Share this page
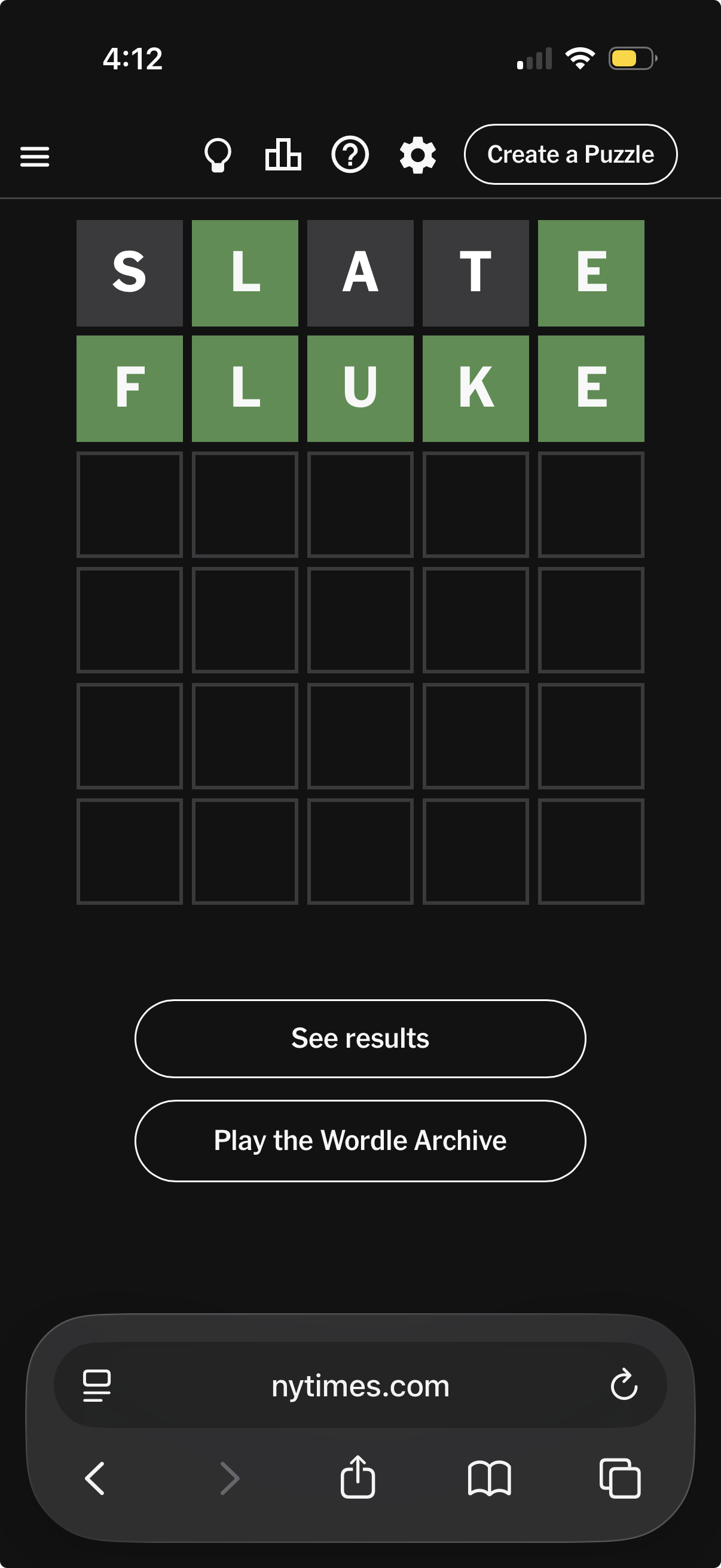 [x=358, y=1477]
